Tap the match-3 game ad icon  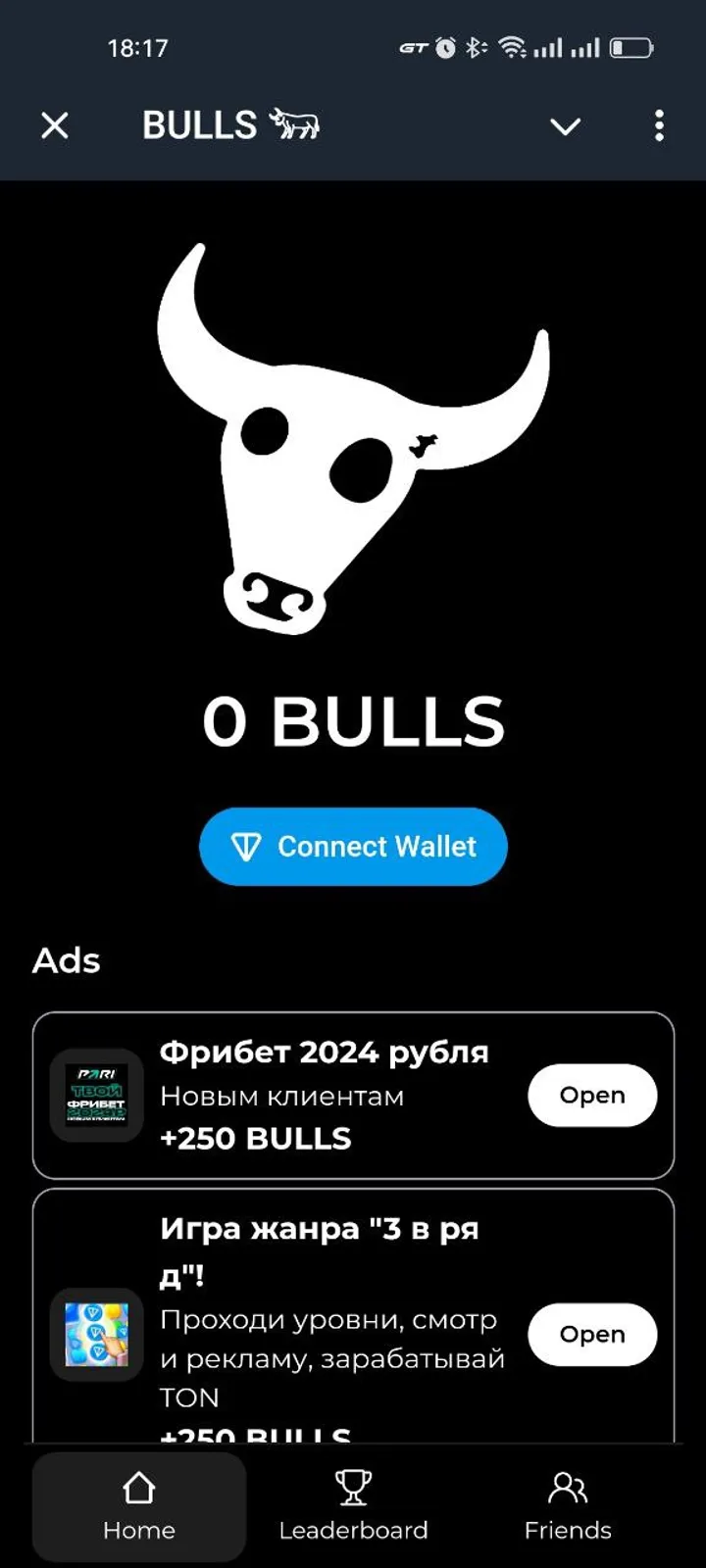(97, 1334)
